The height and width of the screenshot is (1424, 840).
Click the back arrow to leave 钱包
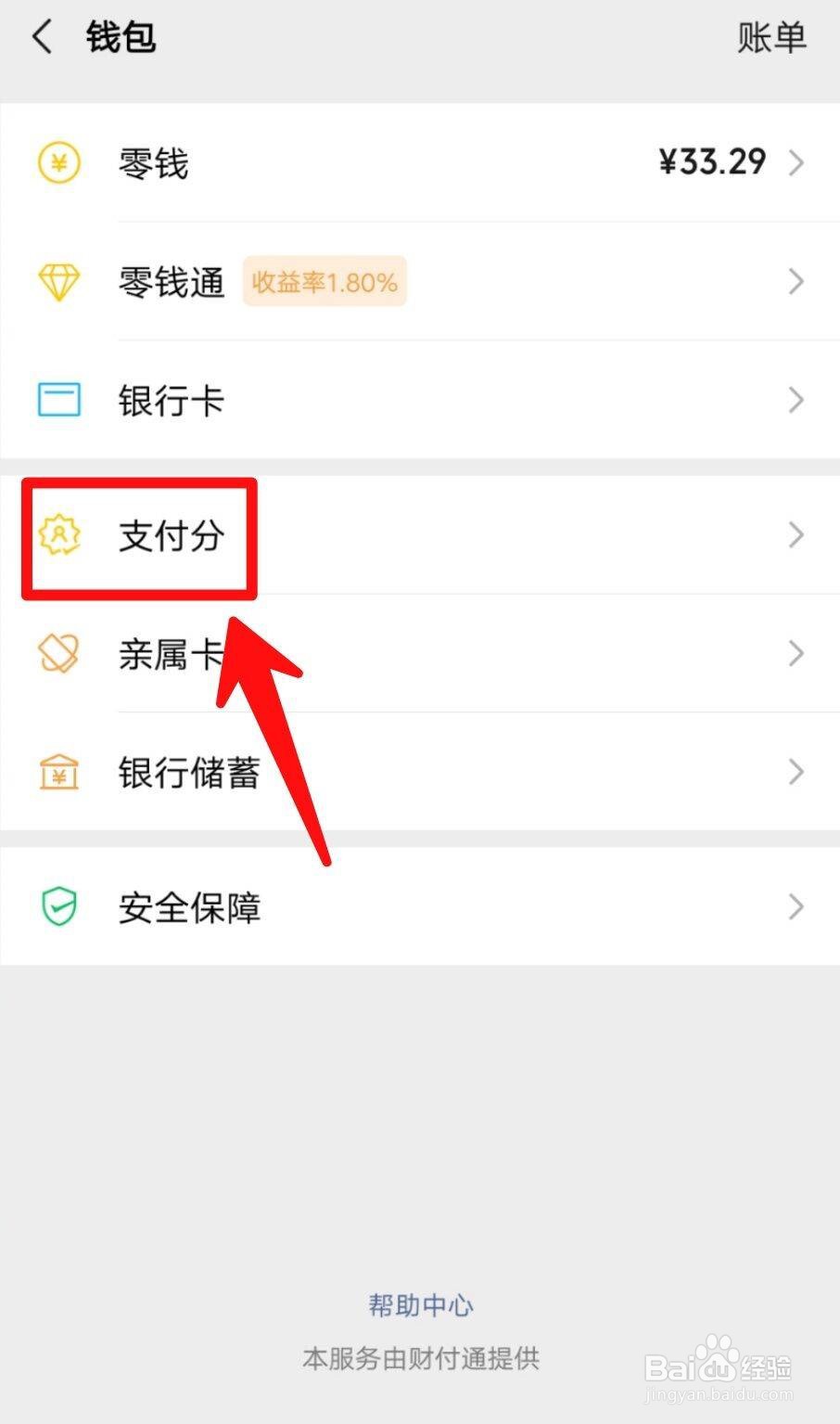(41, 37)
